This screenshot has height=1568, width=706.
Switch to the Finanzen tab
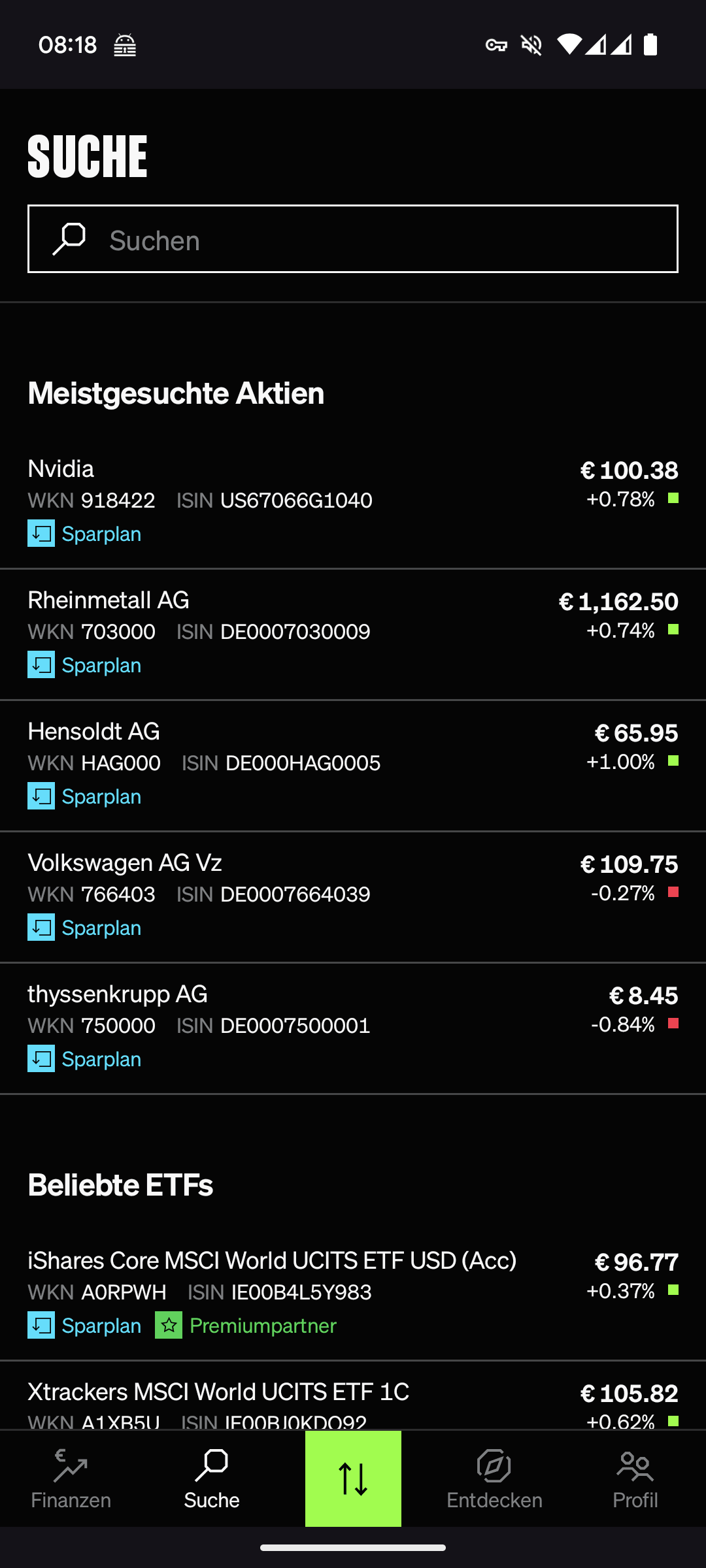coord(71,1479)
